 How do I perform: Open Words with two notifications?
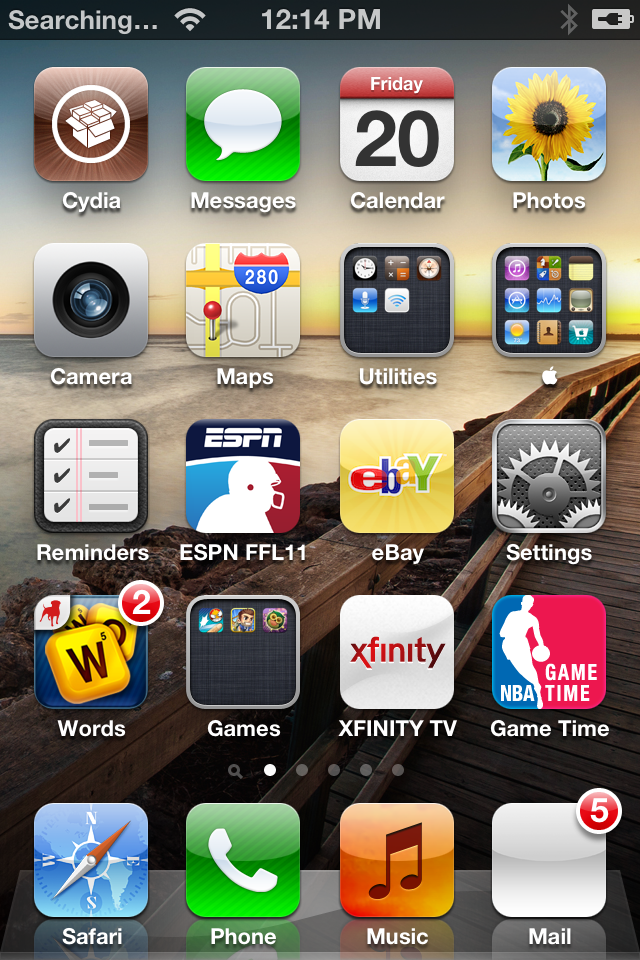click(91, 651)
